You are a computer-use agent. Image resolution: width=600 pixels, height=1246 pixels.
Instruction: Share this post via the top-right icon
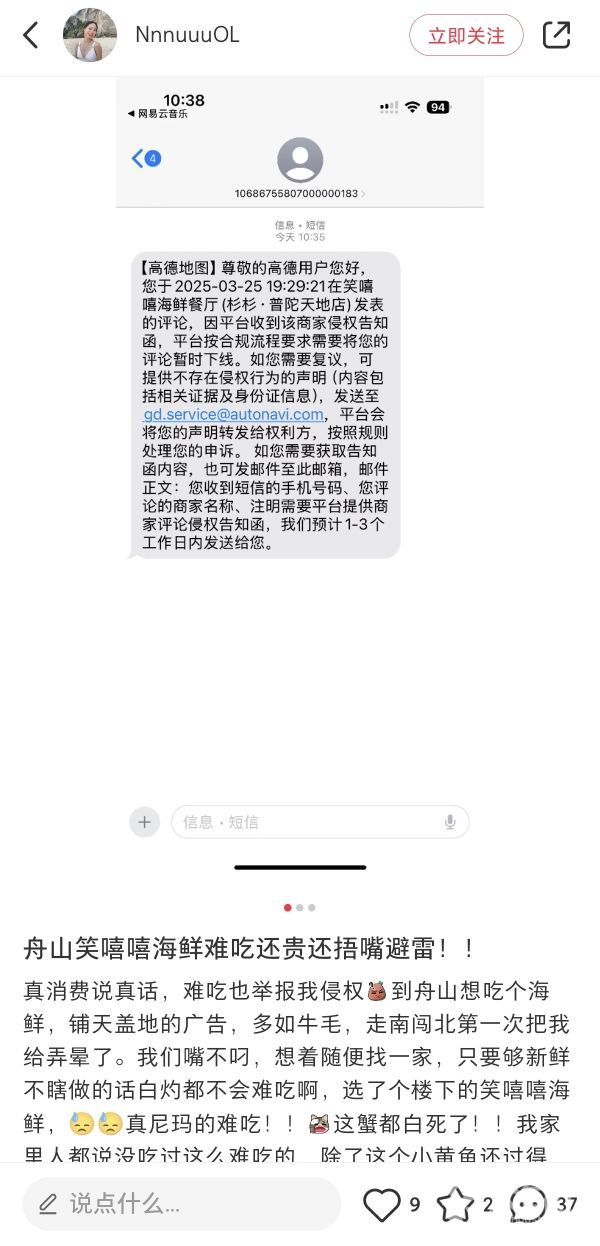pos(556,36)
